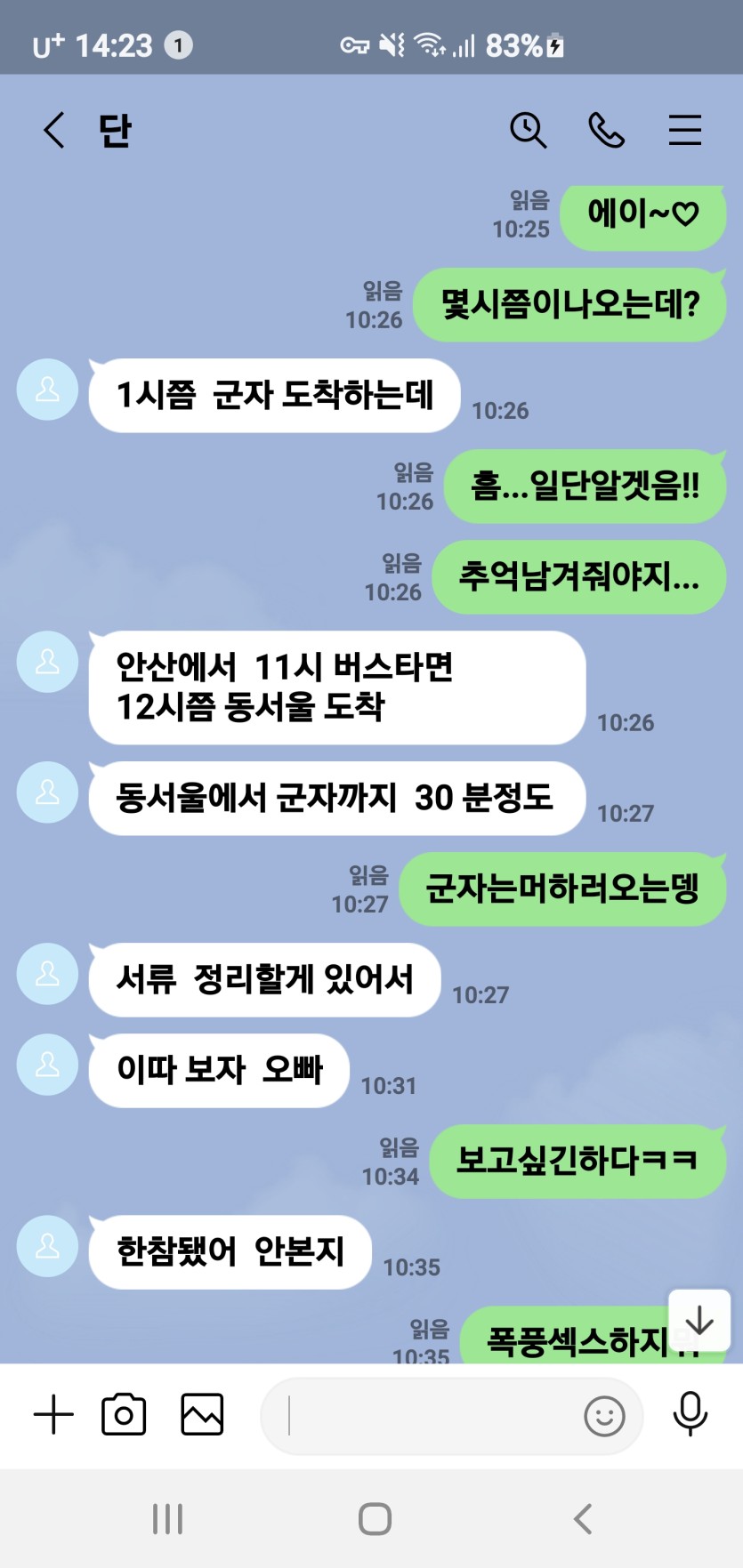Open system recent apps
The width and height of the screenshot is (743, 1568).
pos(167,1518)
